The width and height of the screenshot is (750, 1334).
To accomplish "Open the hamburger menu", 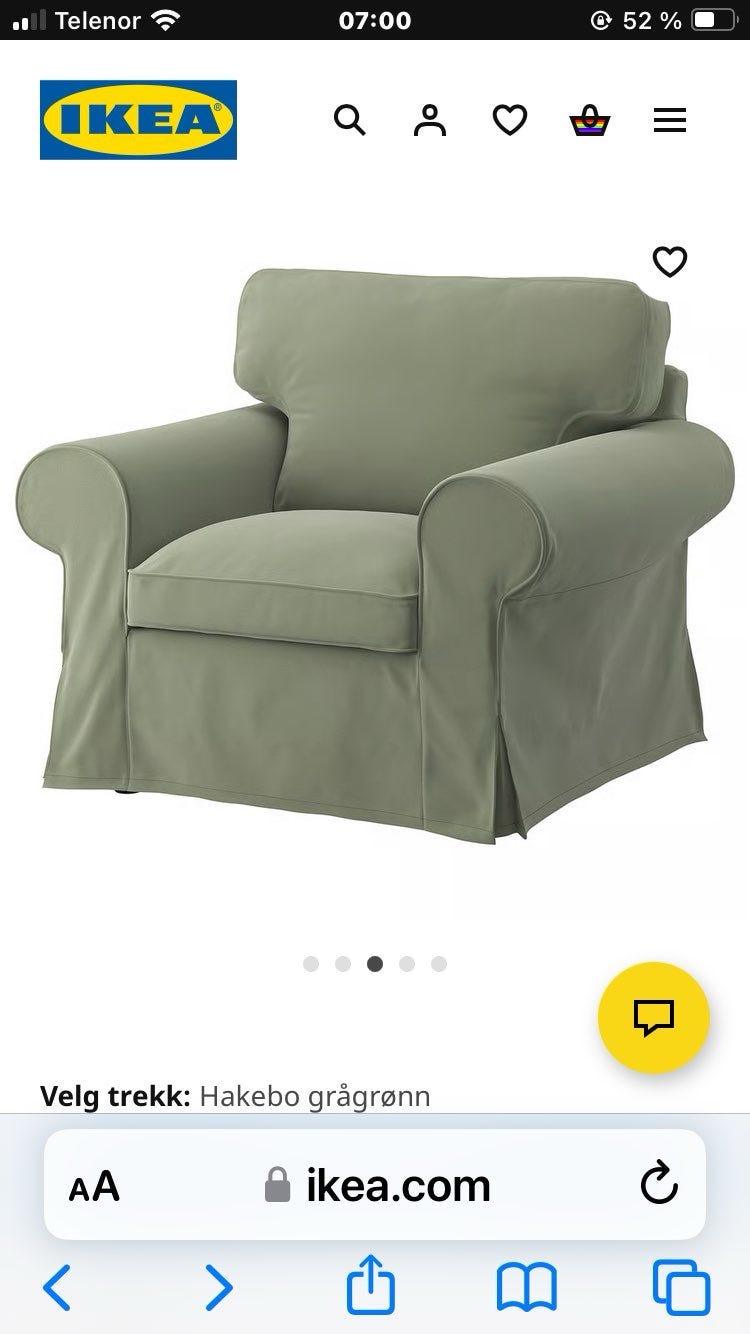I will (670, 121).
